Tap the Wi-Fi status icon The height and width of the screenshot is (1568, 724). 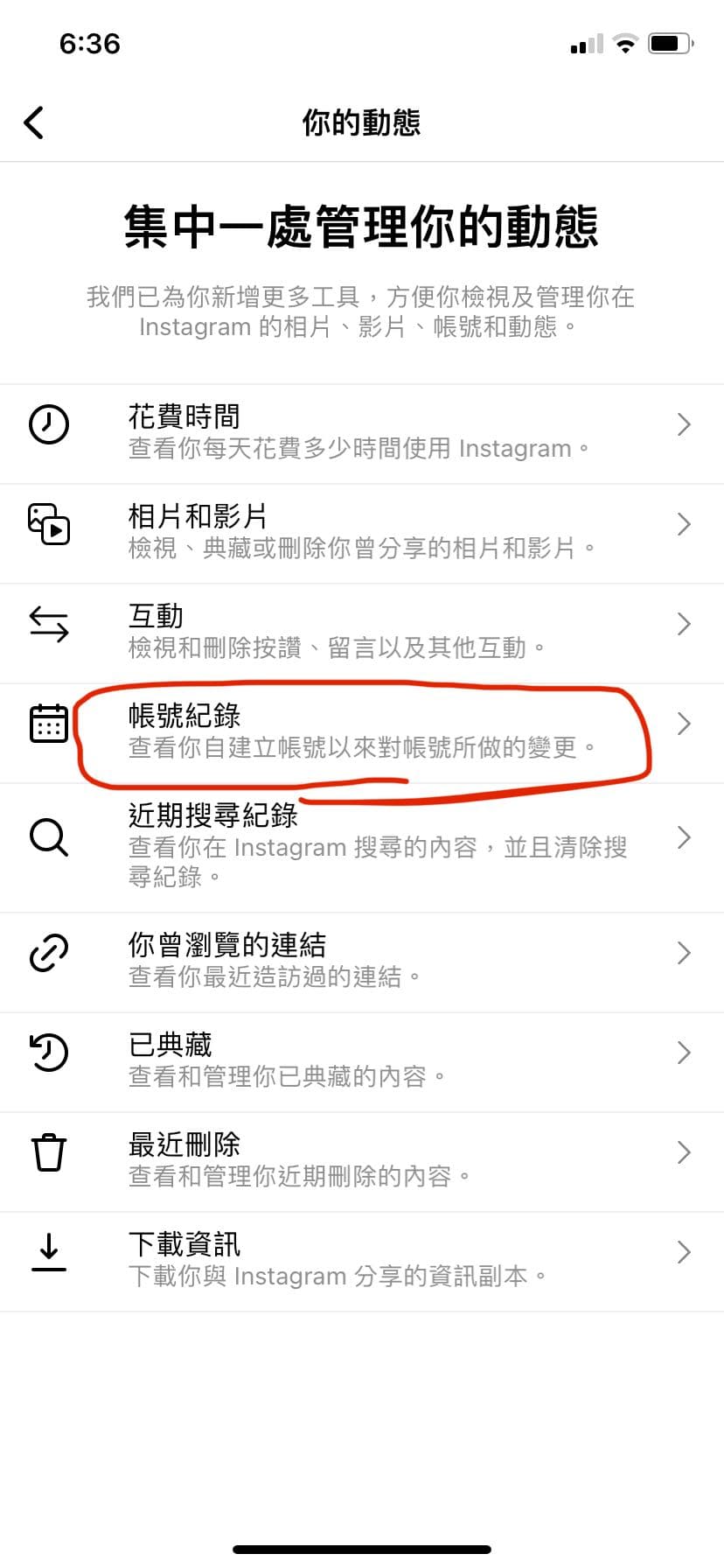click(626, 44)
